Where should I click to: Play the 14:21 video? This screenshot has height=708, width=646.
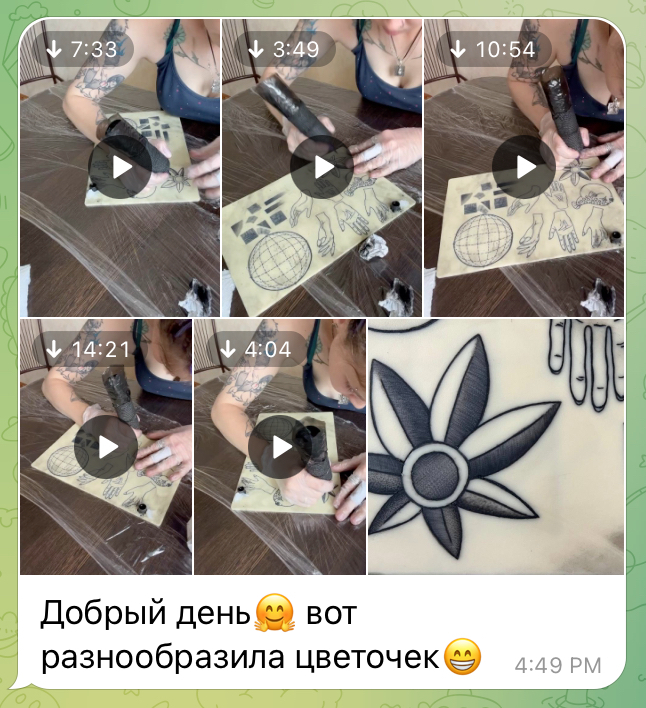105,446
